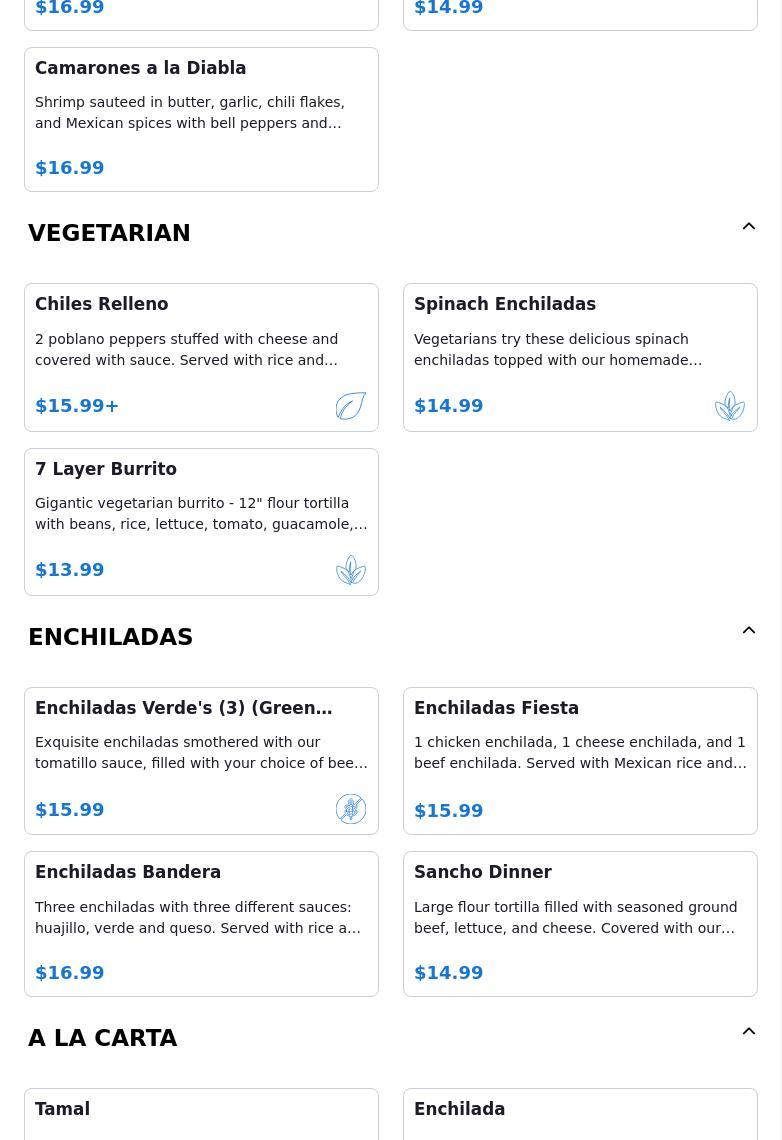Open the Camarones a la Diabla item

click(x=201, y=119)
